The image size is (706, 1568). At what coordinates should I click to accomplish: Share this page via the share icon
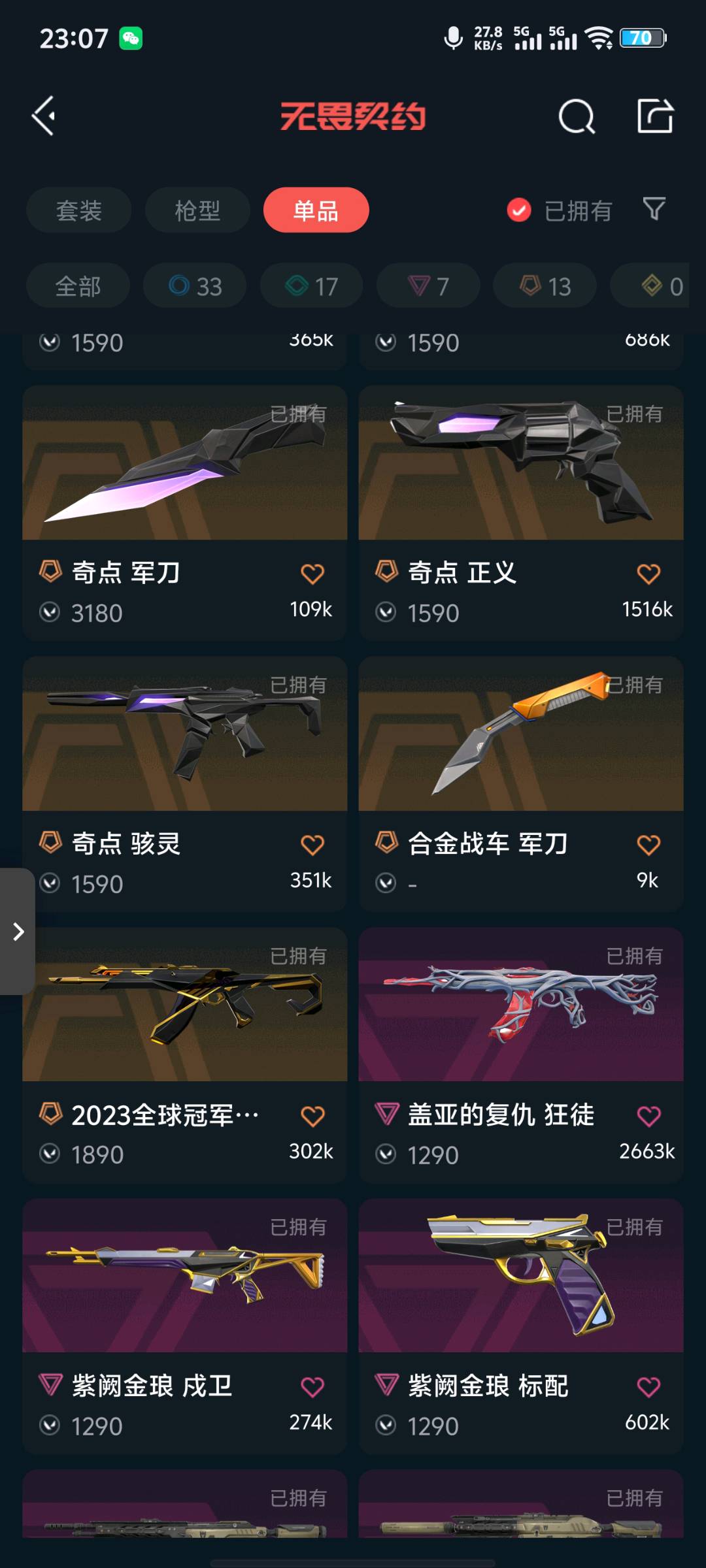[x=655, y=116]
